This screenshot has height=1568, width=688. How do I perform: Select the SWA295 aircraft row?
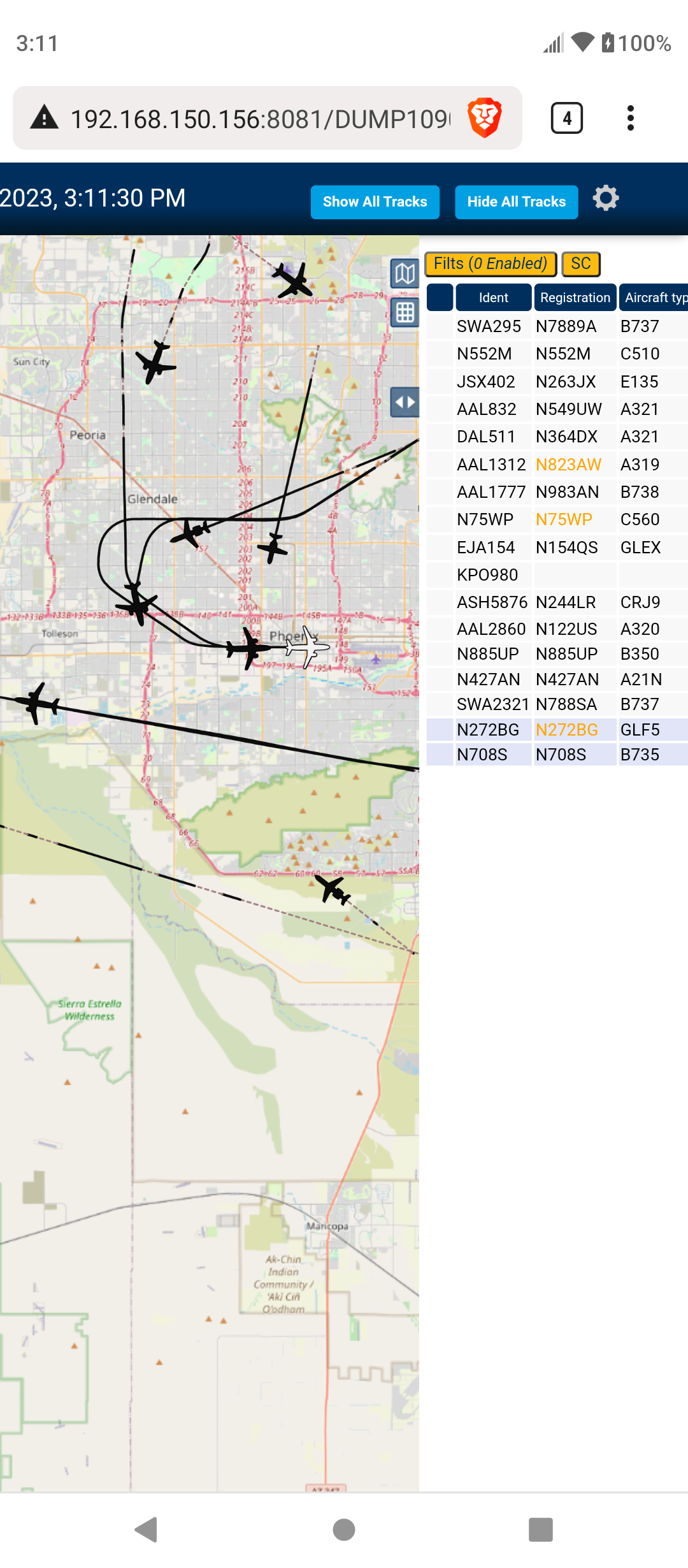coord(557,326)
